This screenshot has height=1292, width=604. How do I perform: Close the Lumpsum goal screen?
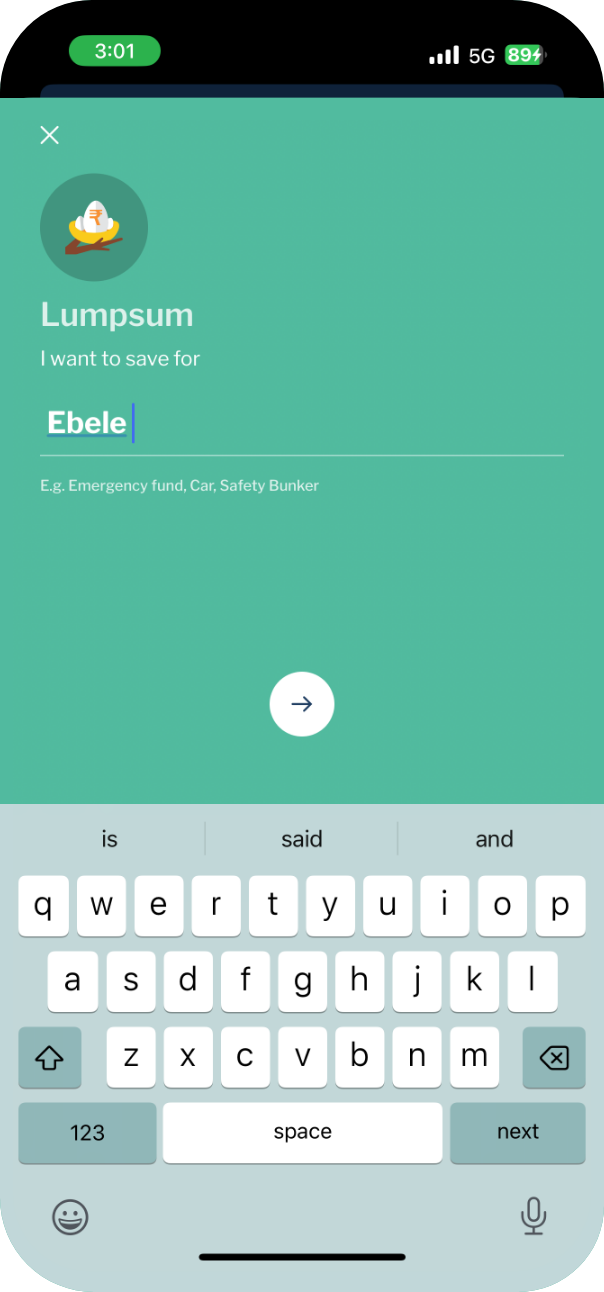click(x=49, y=135)
